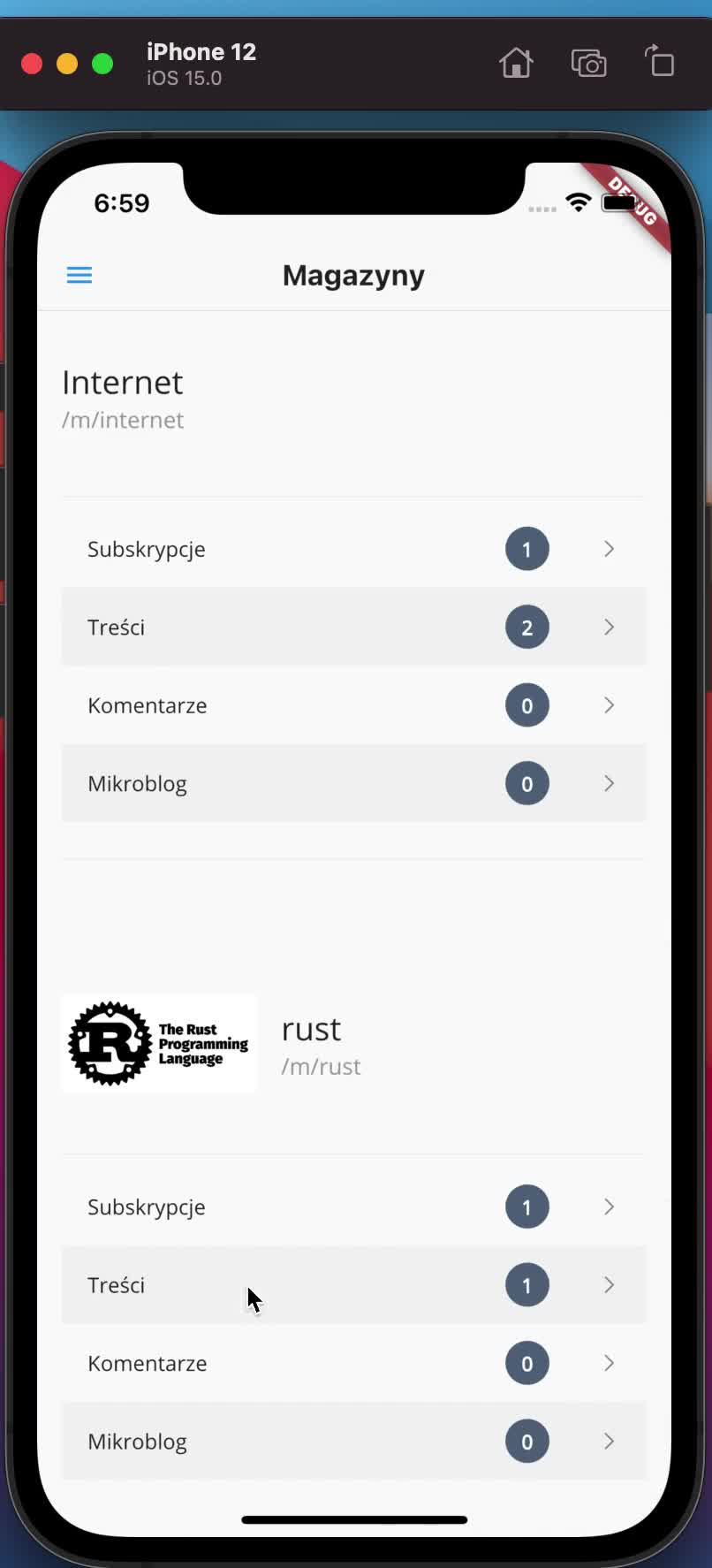Open Mikroblog under rust magazine

pyautogui.click(x=353, y=1441)
